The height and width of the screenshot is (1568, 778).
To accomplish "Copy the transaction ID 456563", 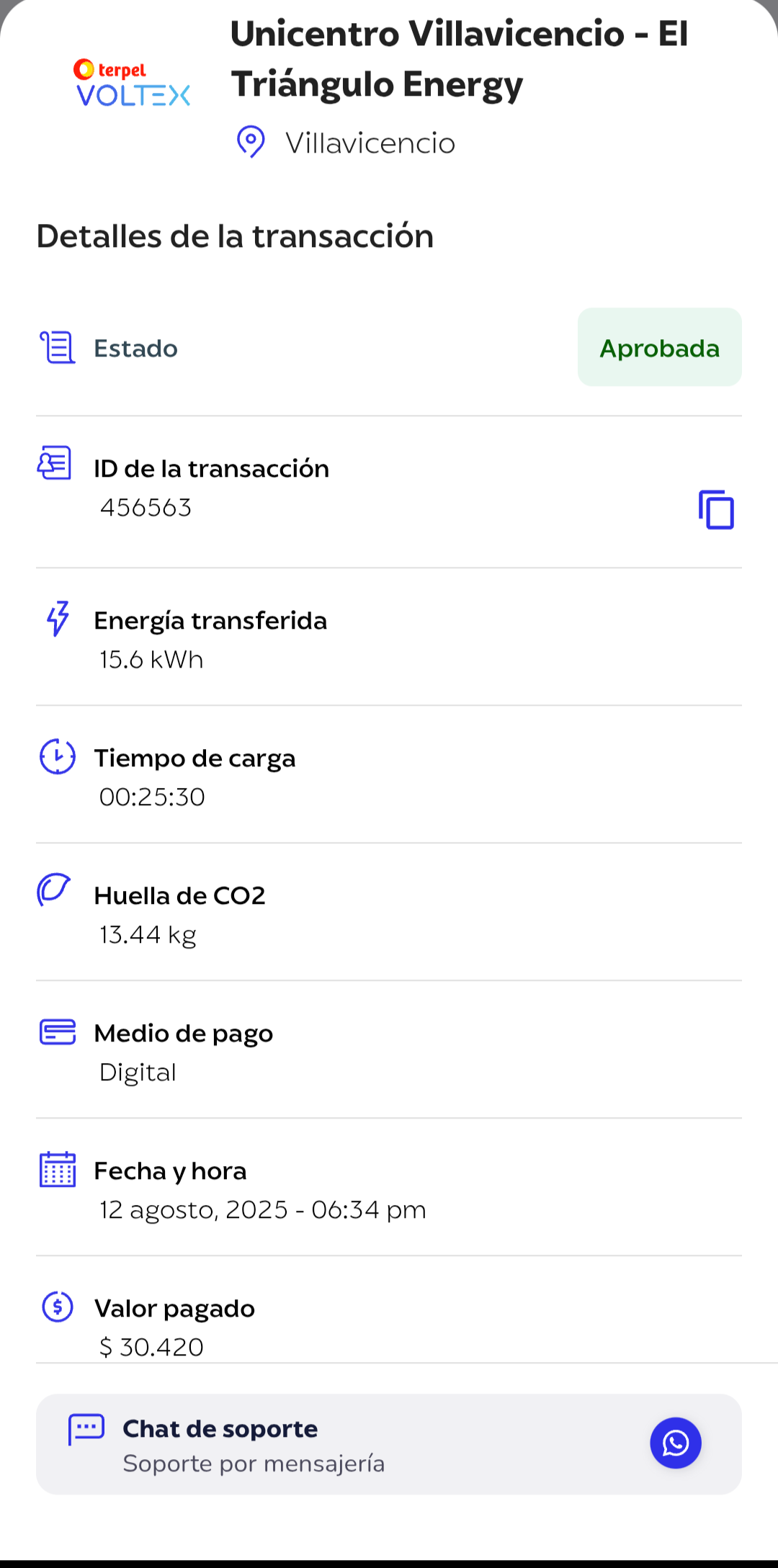I will point(716,510).
